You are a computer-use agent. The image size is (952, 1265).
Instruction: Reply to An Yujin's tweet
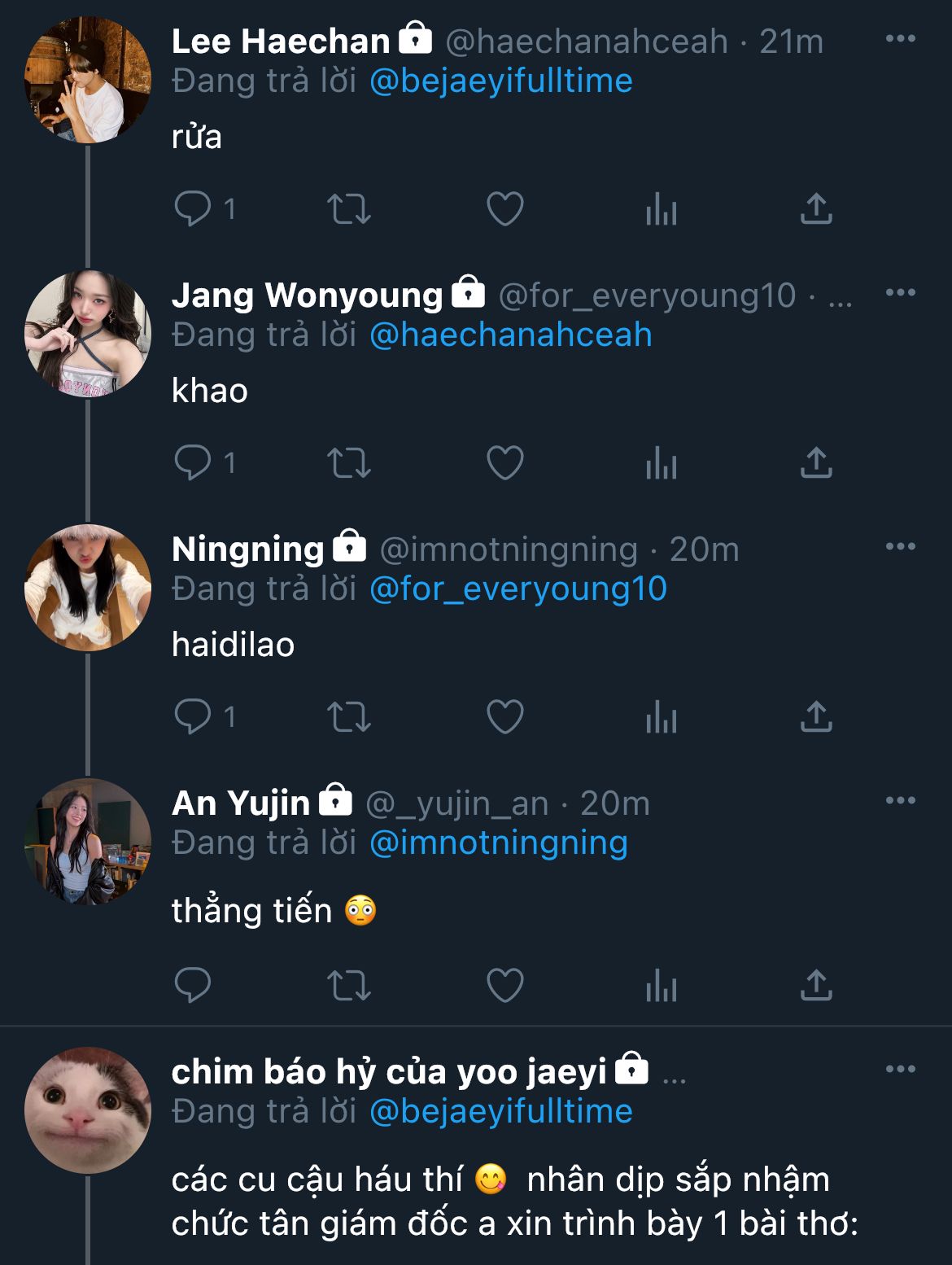(x=193, y=985)
